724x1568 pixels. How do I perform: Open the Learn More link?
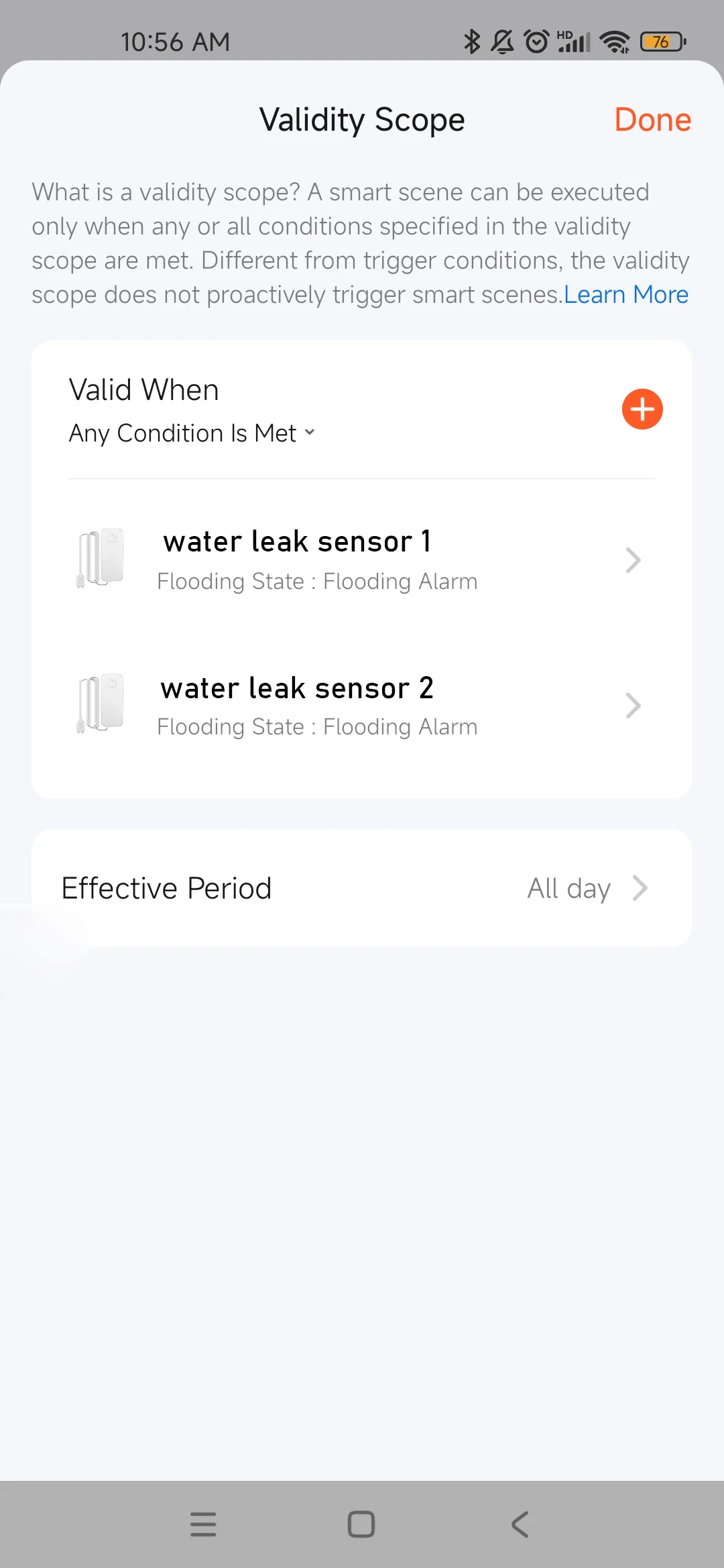(x=625, y=295)
